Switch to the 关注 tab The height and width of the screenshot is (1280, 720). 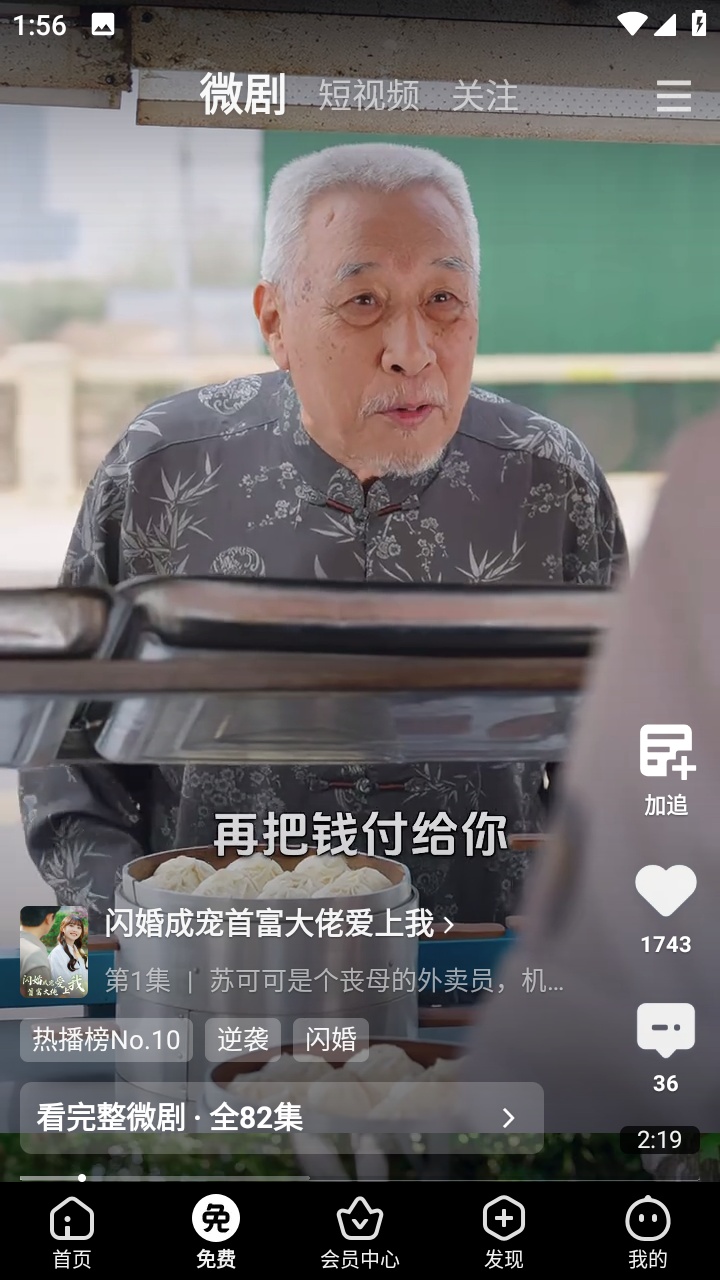tap(485, 95)
